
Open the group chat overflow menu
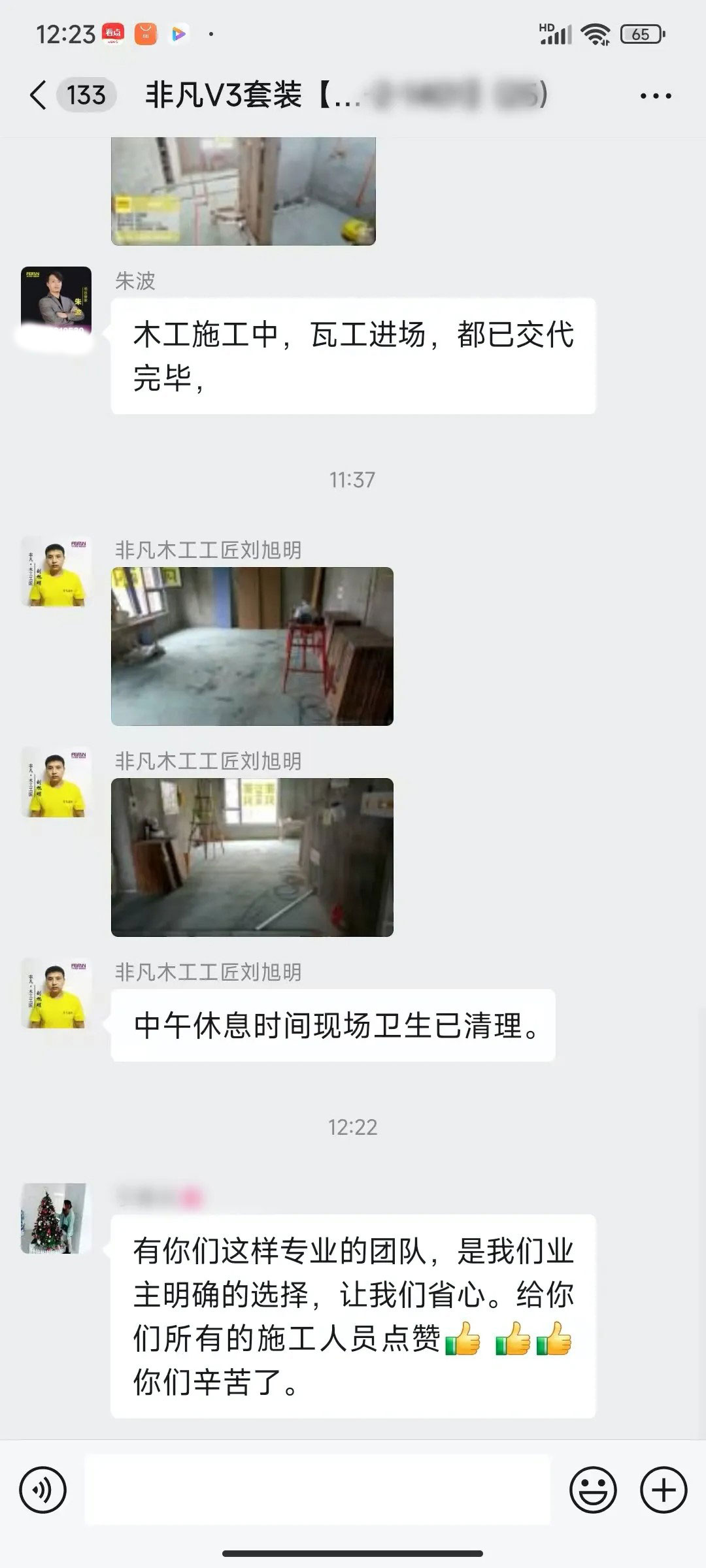(x=655, y=96)
